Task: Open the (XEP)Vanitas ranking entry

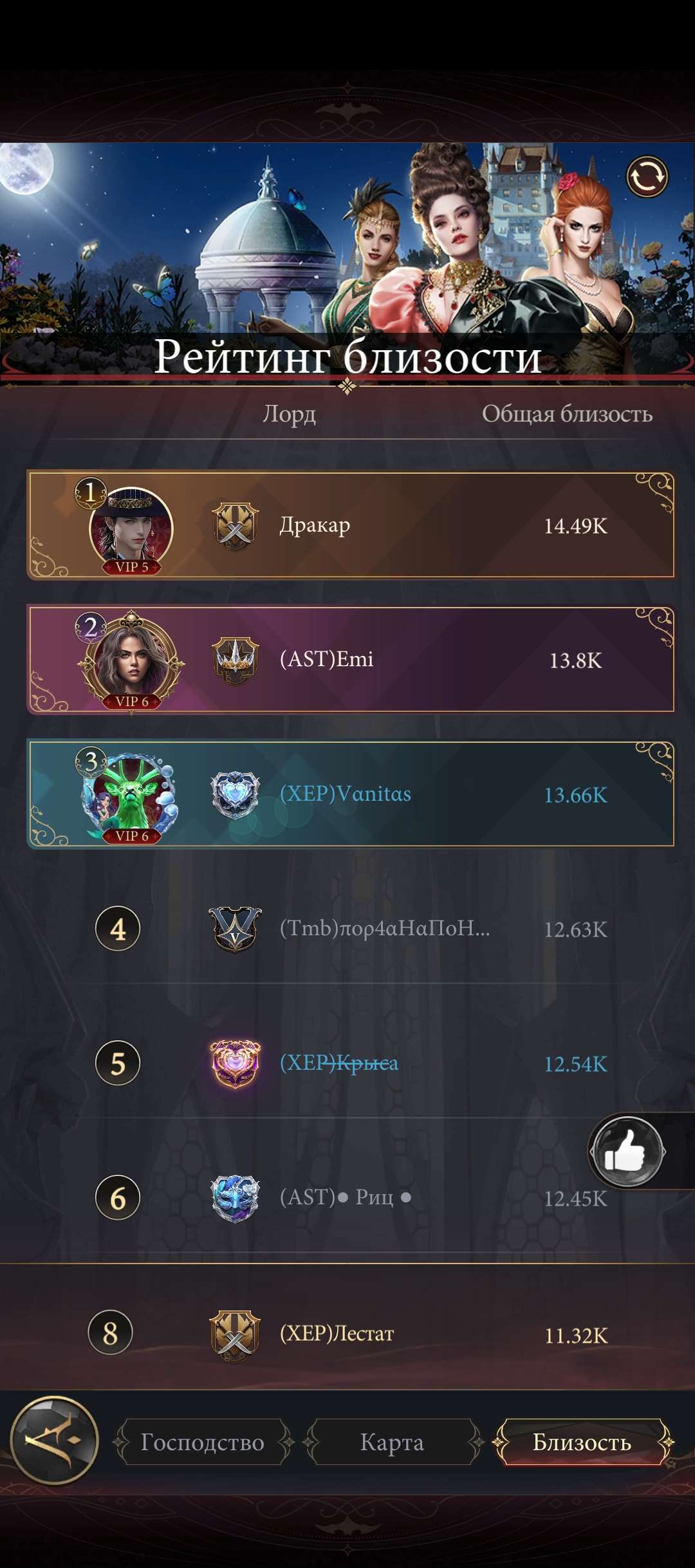Action: click(351, 794)
